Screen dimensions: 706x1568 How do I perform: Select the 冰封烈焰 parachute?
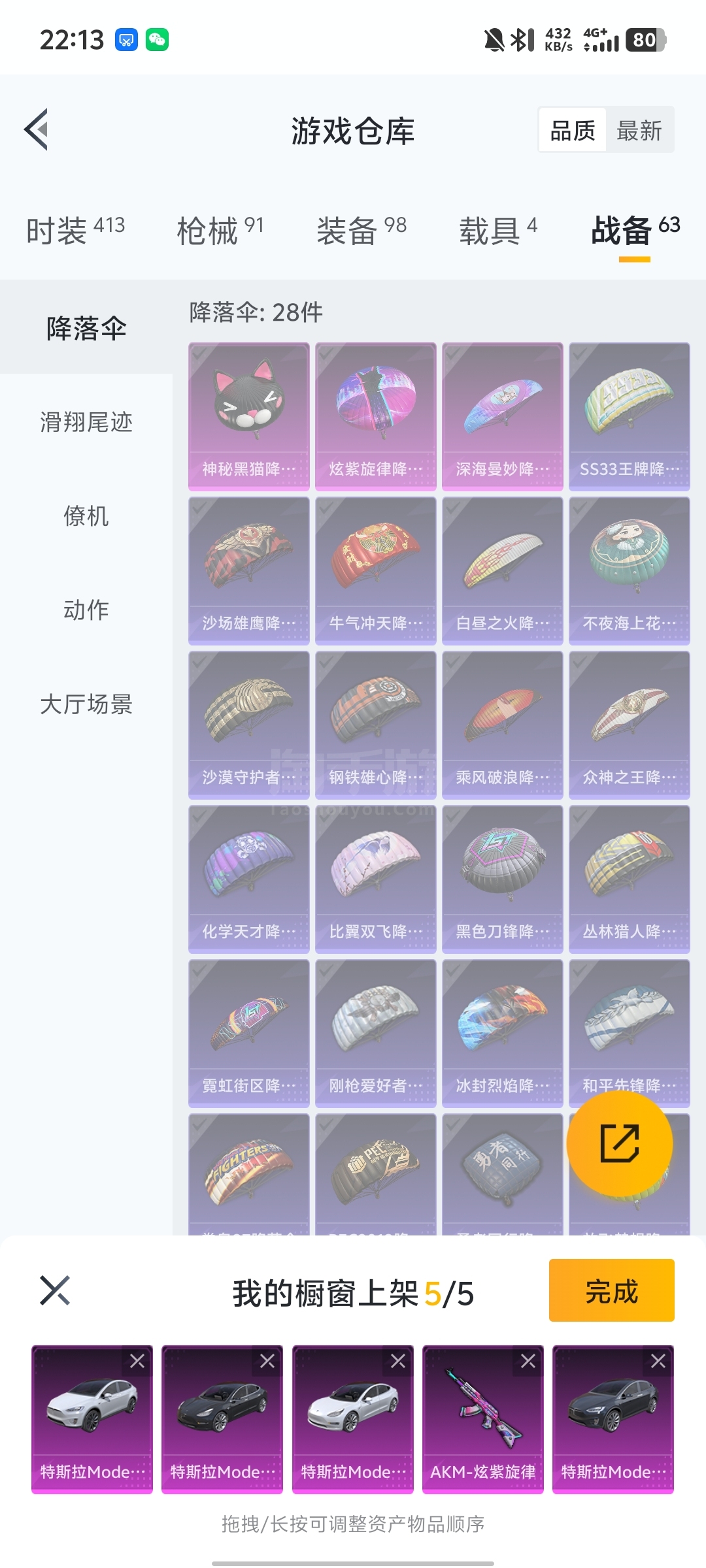coord(502,1032)
